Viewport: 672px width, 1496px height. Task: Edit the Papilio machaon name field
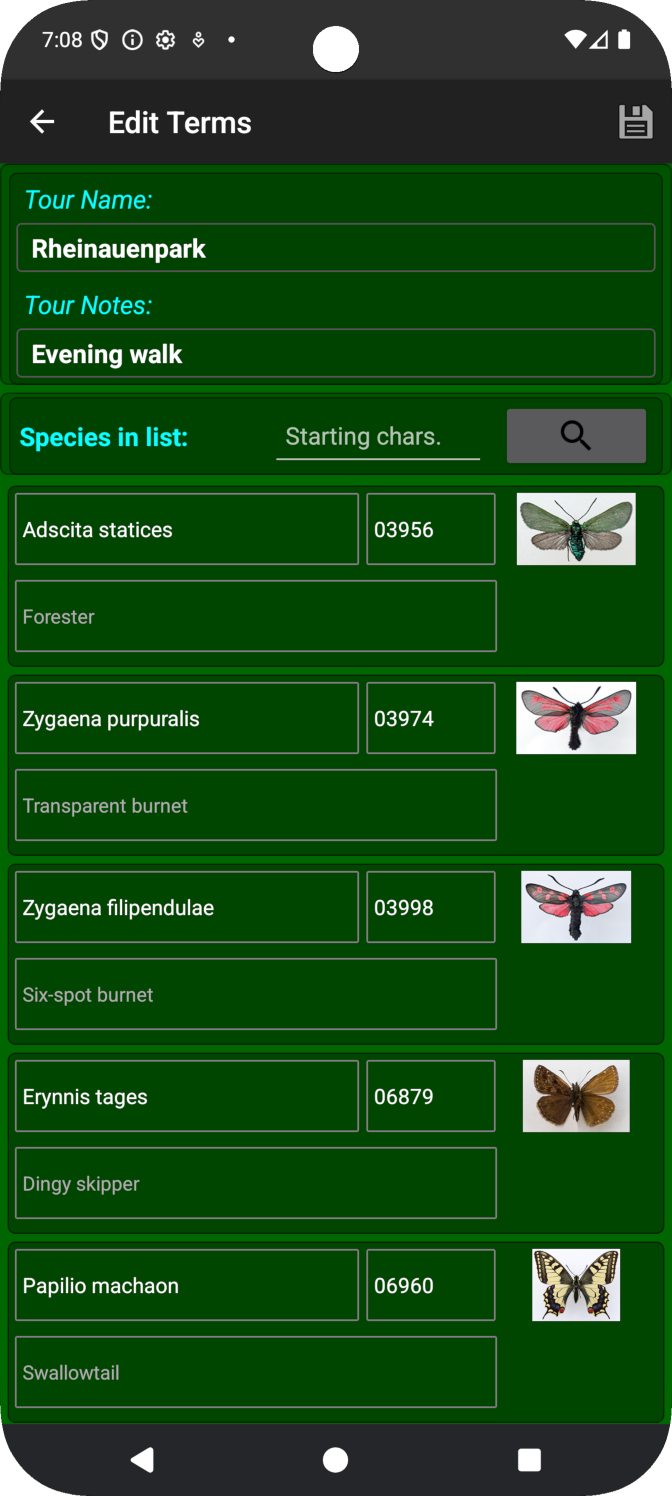pos(187,1285)
